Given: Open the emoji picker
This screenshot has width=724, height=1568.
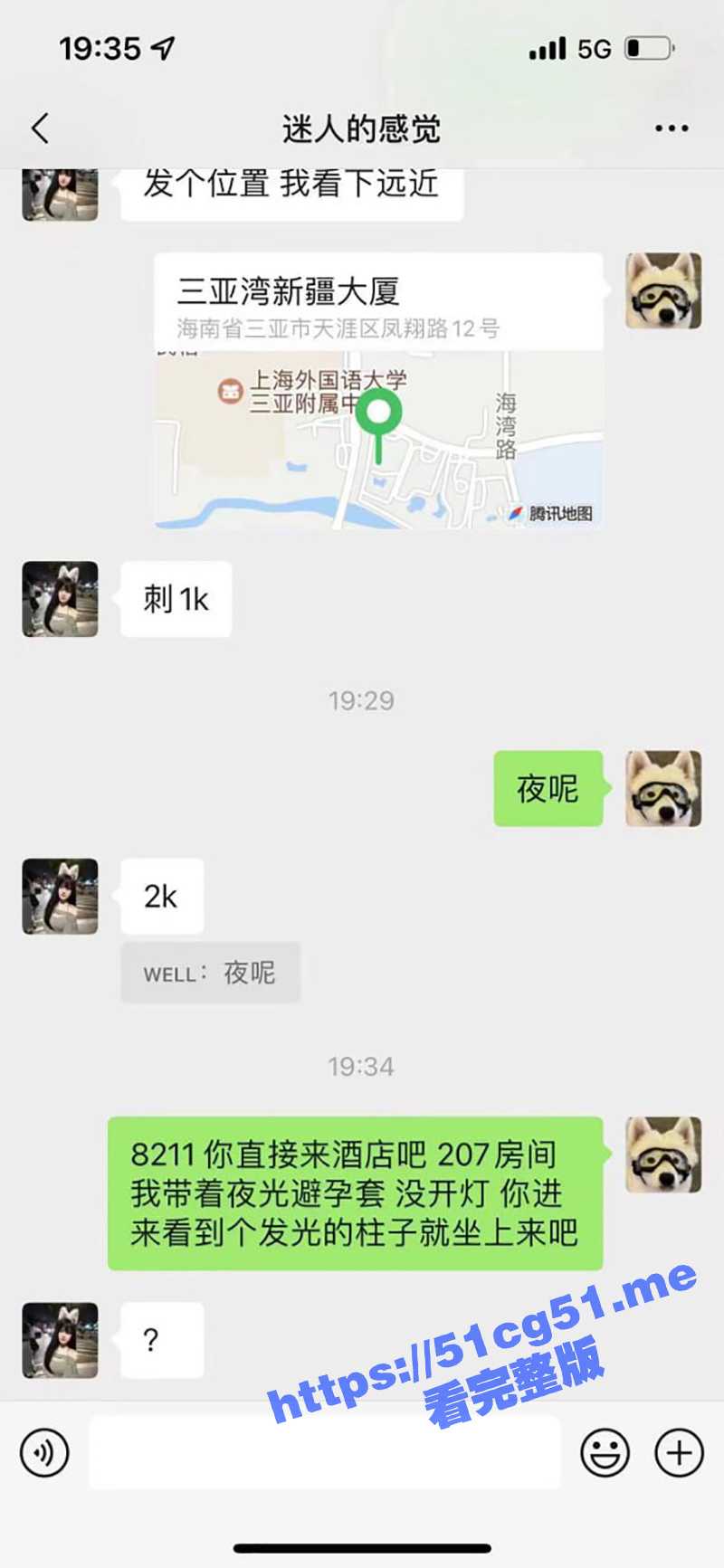Looking at the screenshot, I should point(605,1452).
